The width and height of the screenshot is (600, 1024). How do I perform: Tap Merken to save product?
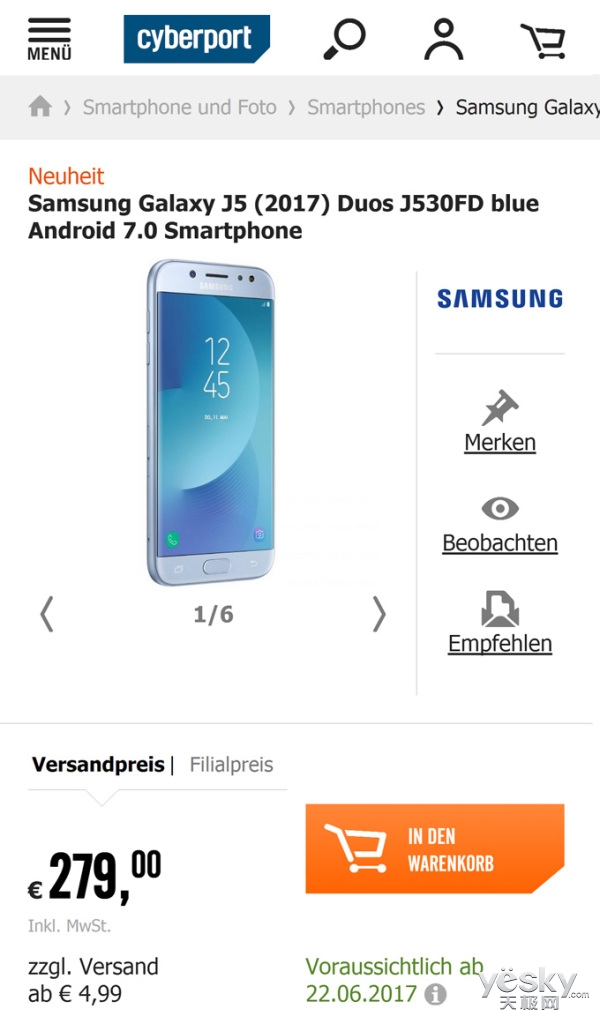[x=499, y=423]
